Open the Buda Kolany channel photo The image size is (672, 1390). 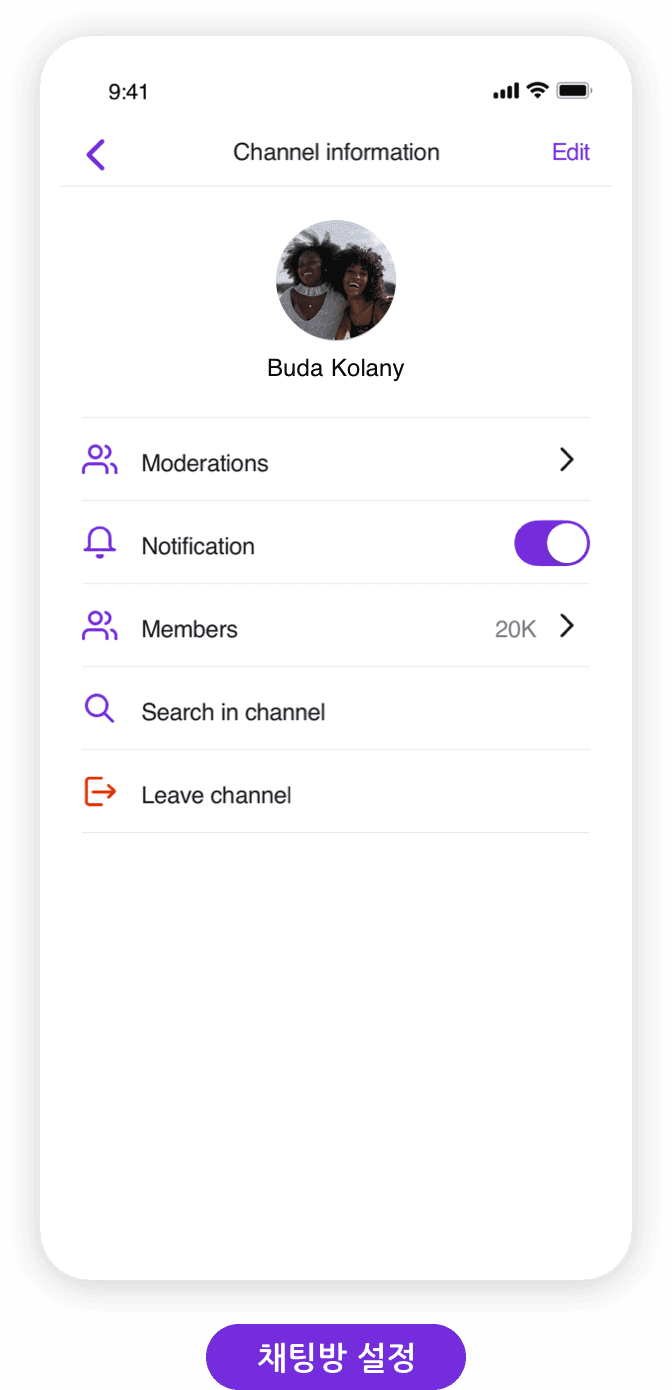336,280
